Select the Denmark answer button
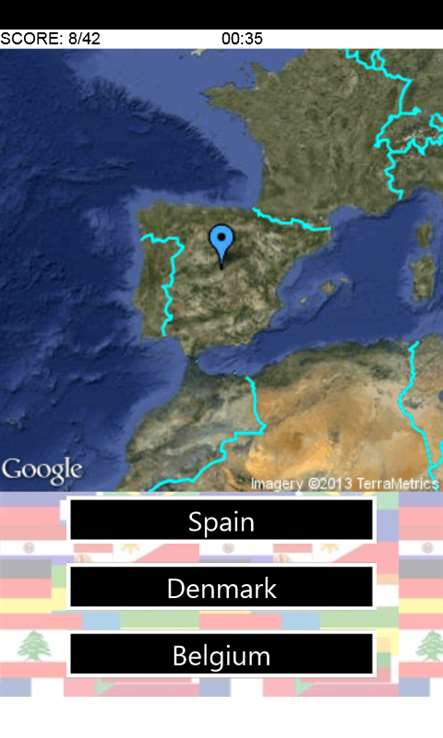Image resolution: width=443 pixels, height=738 pixels. (x=221, y=587)
